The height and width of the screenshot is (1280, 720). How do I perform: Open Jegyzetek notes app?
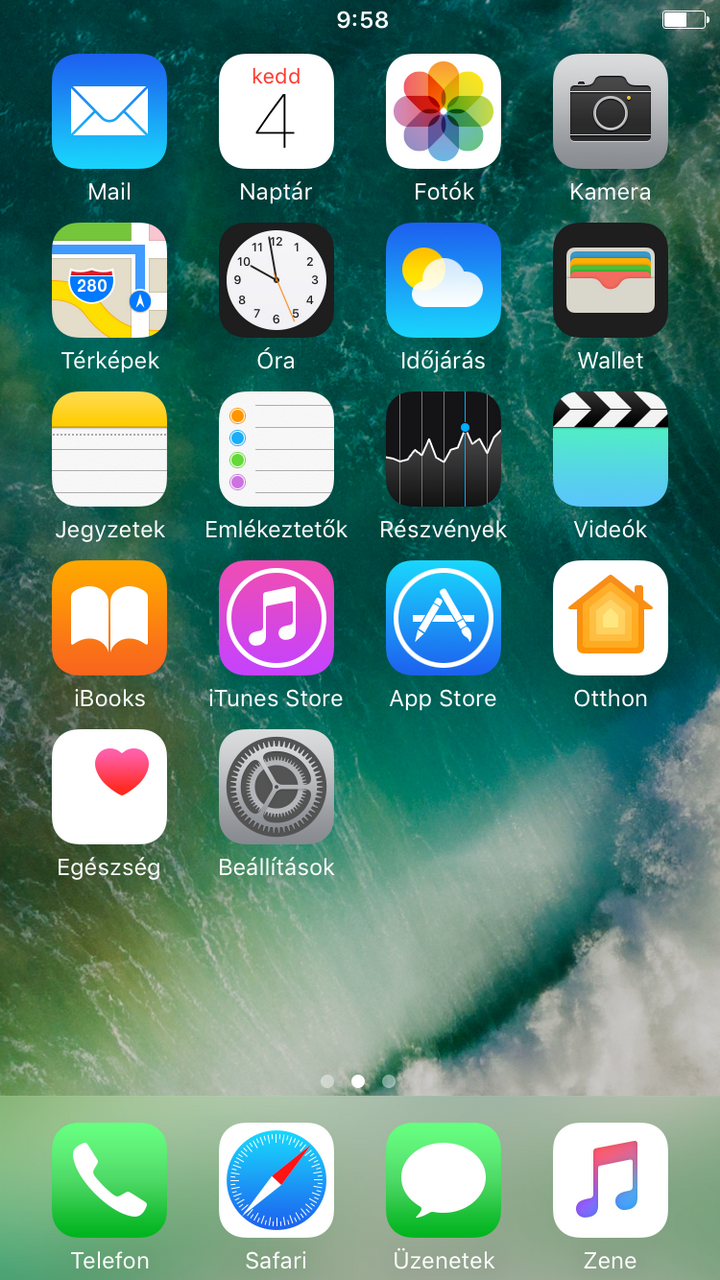[x=109, y=449]
